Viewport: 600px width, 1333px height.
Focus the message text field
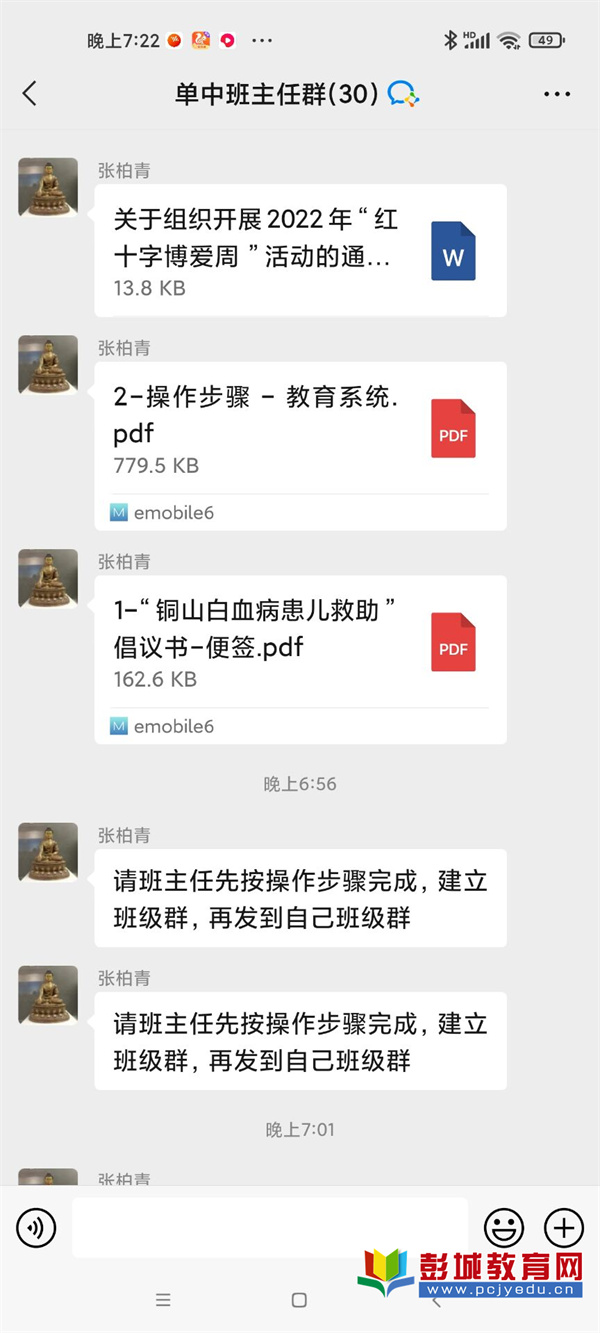pos(270,1227)
